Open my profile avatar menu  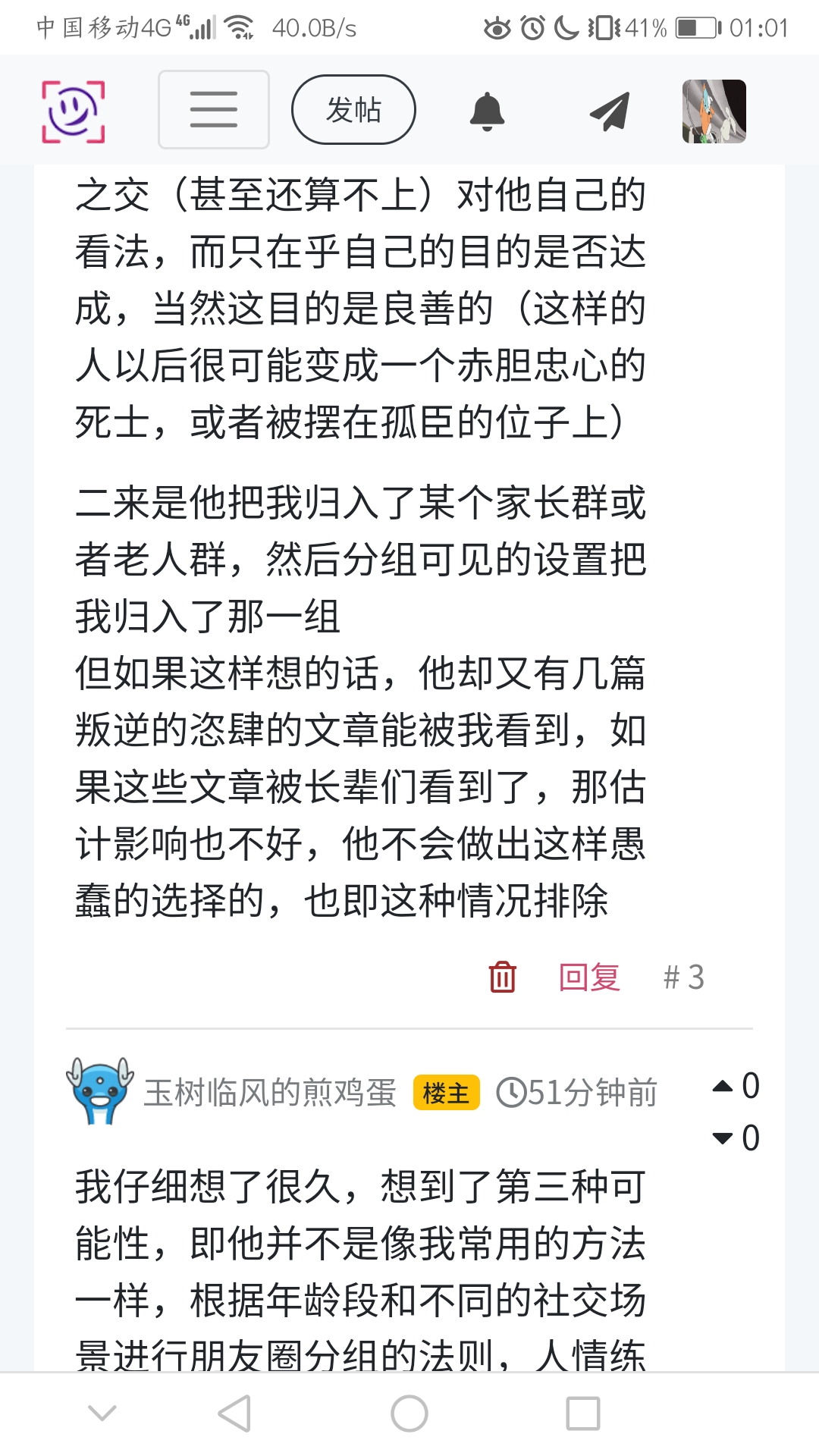[714, 111]
